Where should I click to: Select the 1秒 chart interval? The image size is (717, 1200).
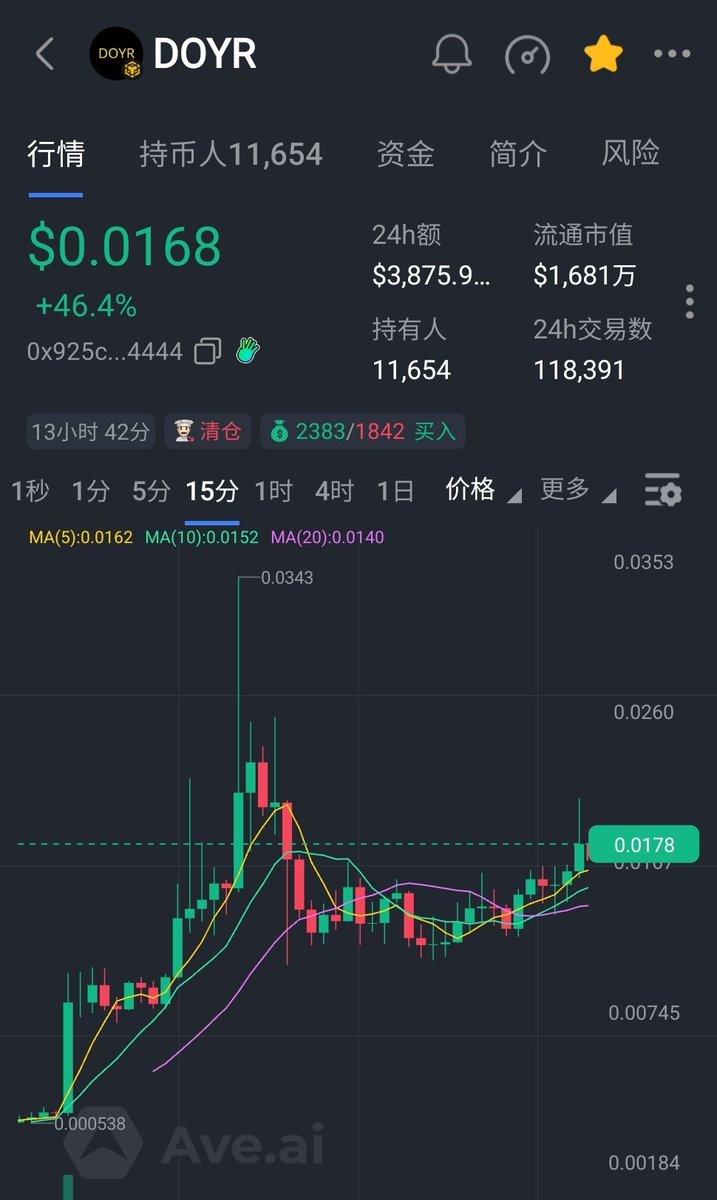[29, 491]
